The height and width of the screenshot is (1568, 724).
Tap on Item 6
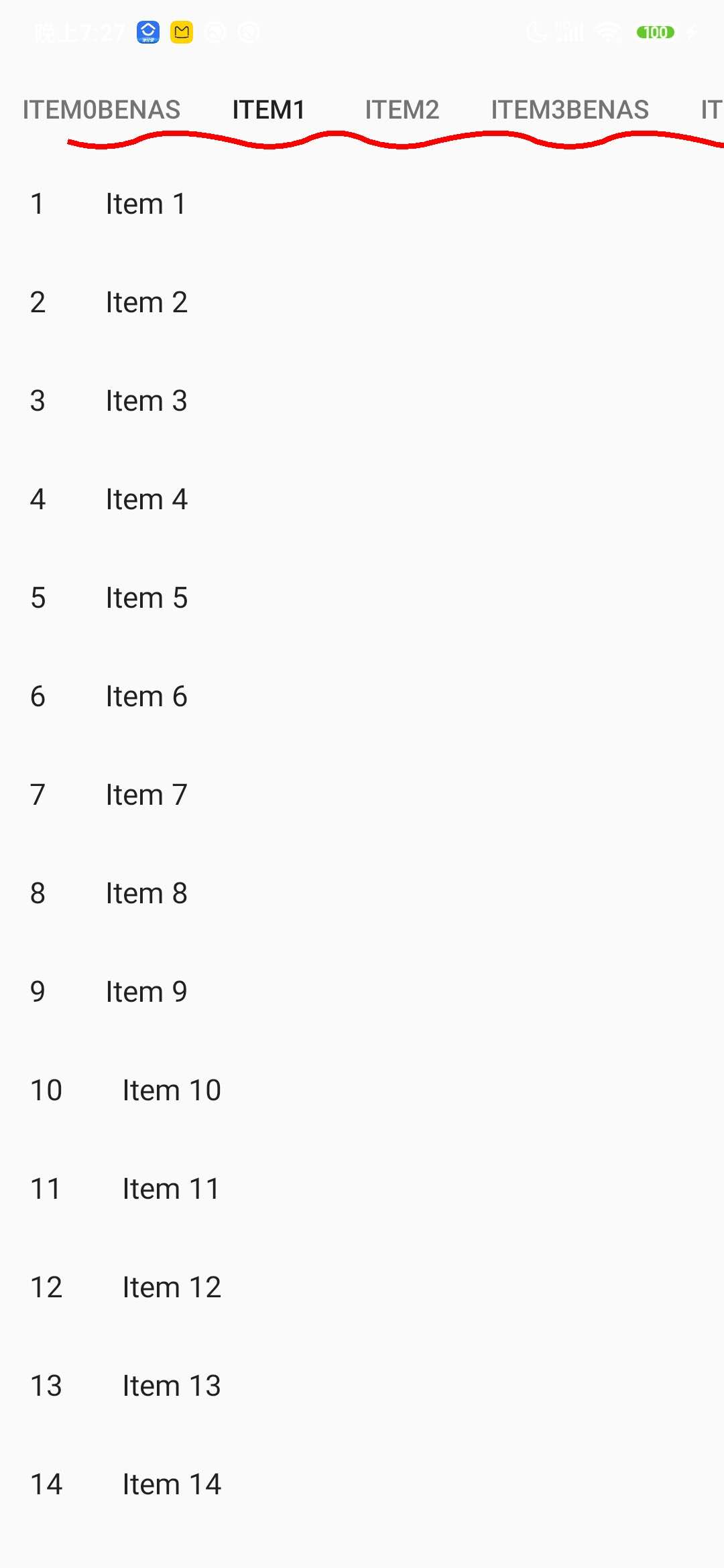[x=146, y=696]
